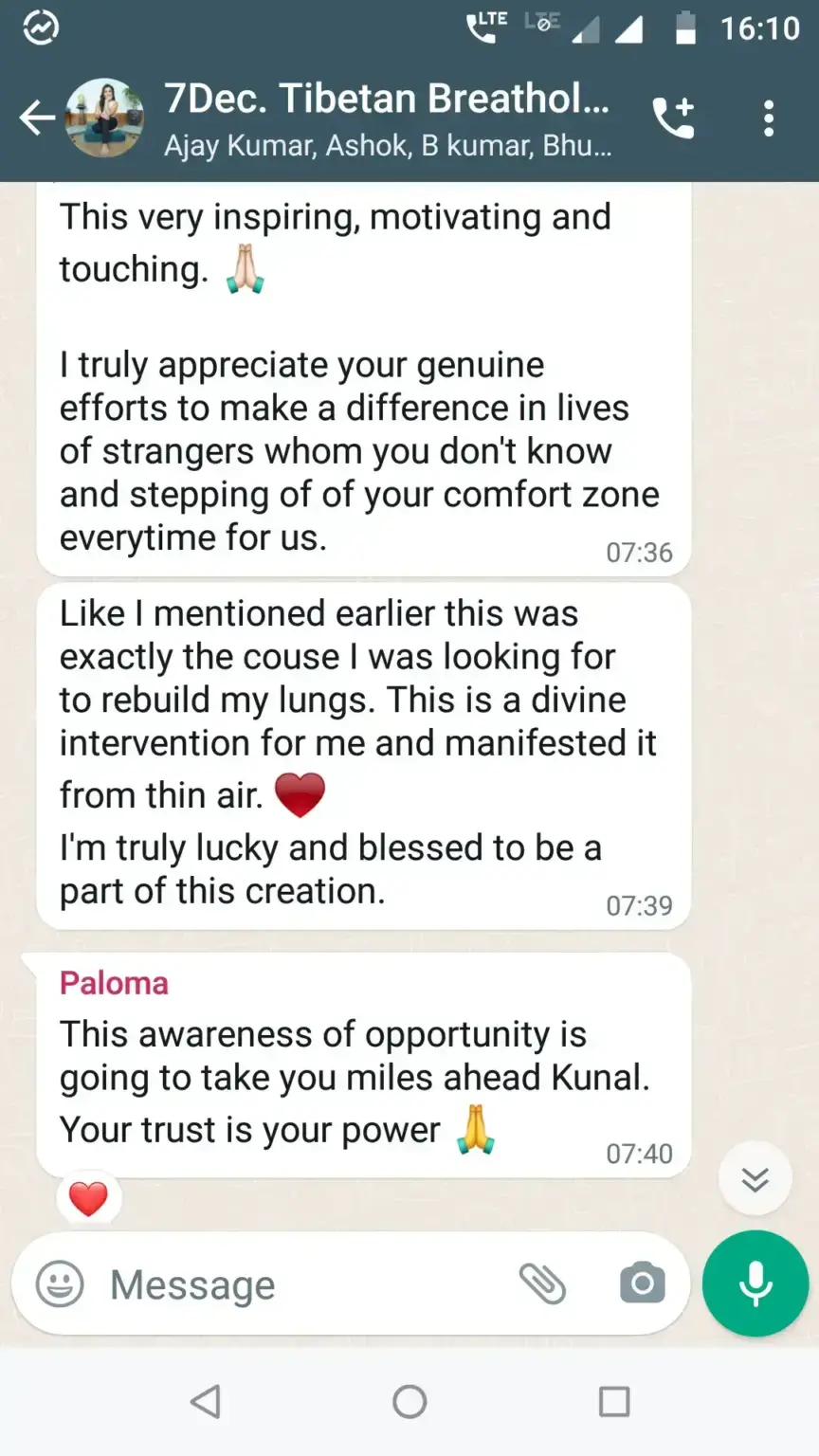Open the recent apps view
Viewport: 819px width, 1456px height.
click(614, 1401)
